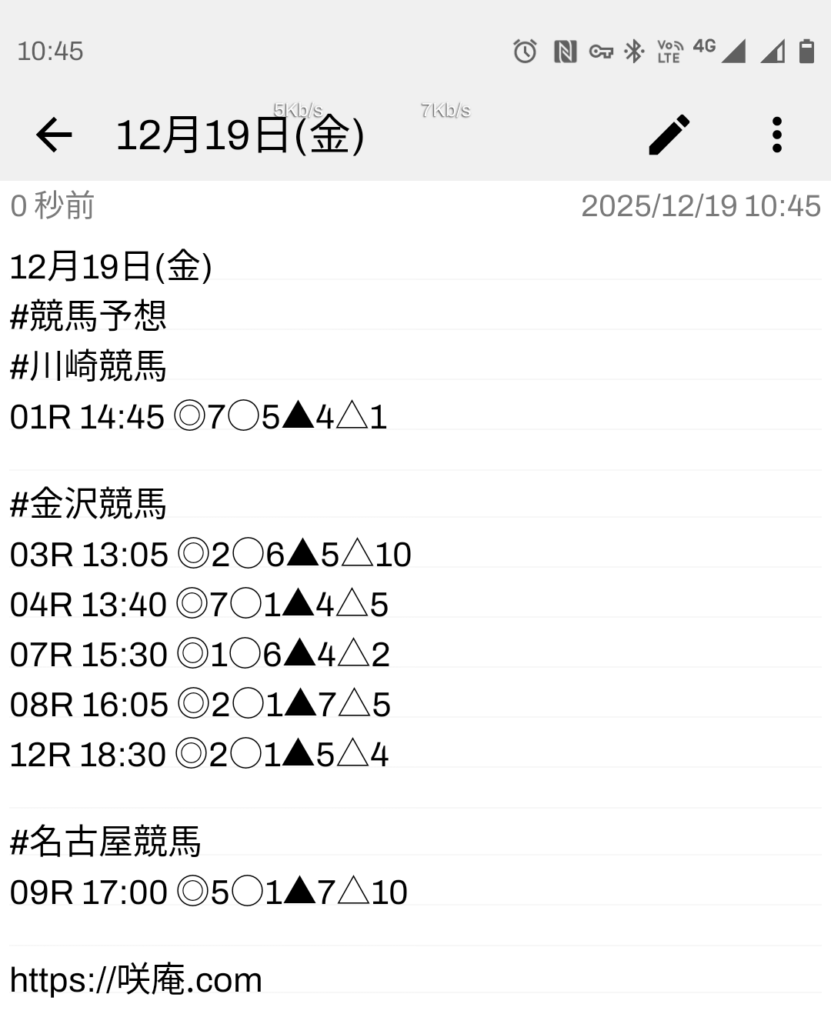Go back using the arrow icon
831x1024 pixels.
54,135
